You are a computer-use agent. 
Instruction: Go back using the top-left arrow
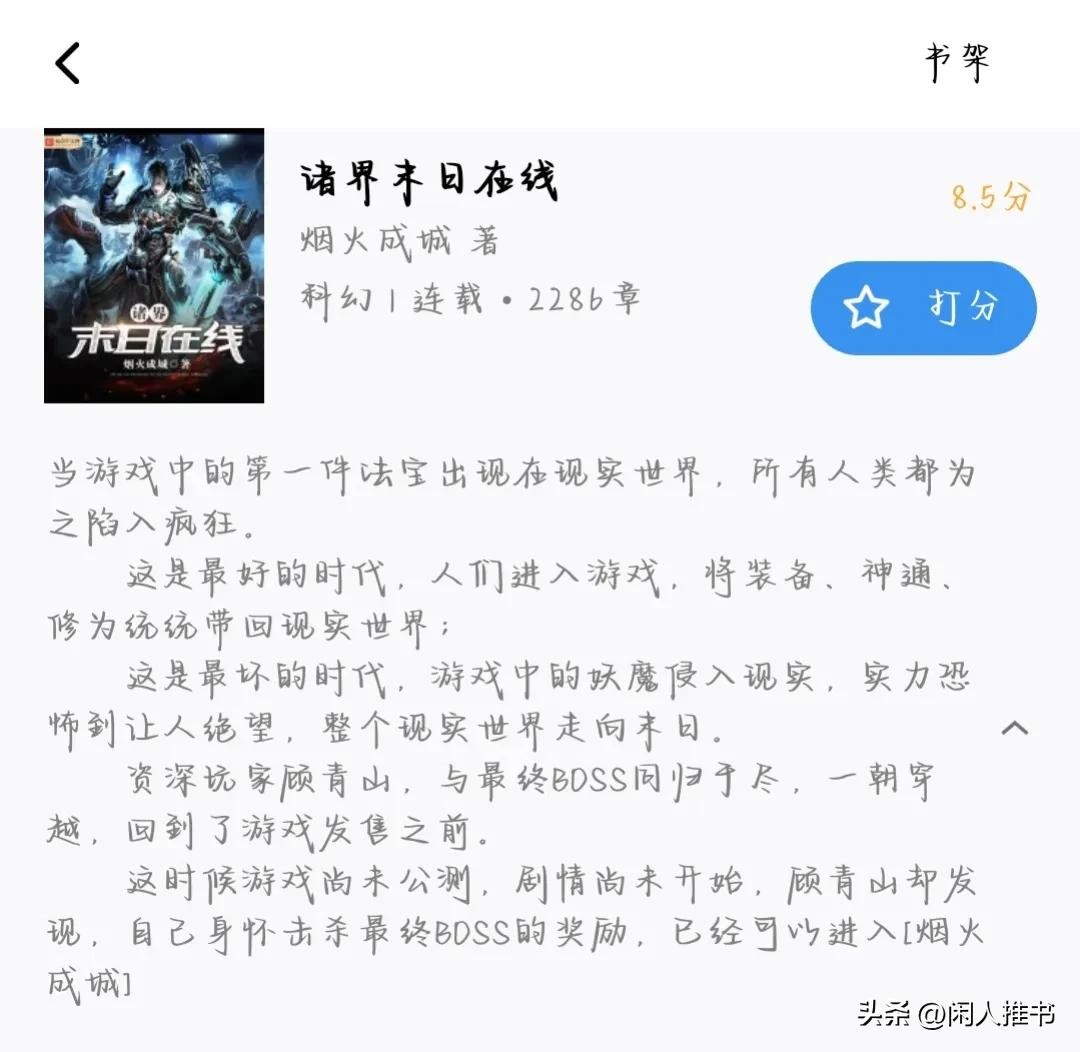coord(67,63)
